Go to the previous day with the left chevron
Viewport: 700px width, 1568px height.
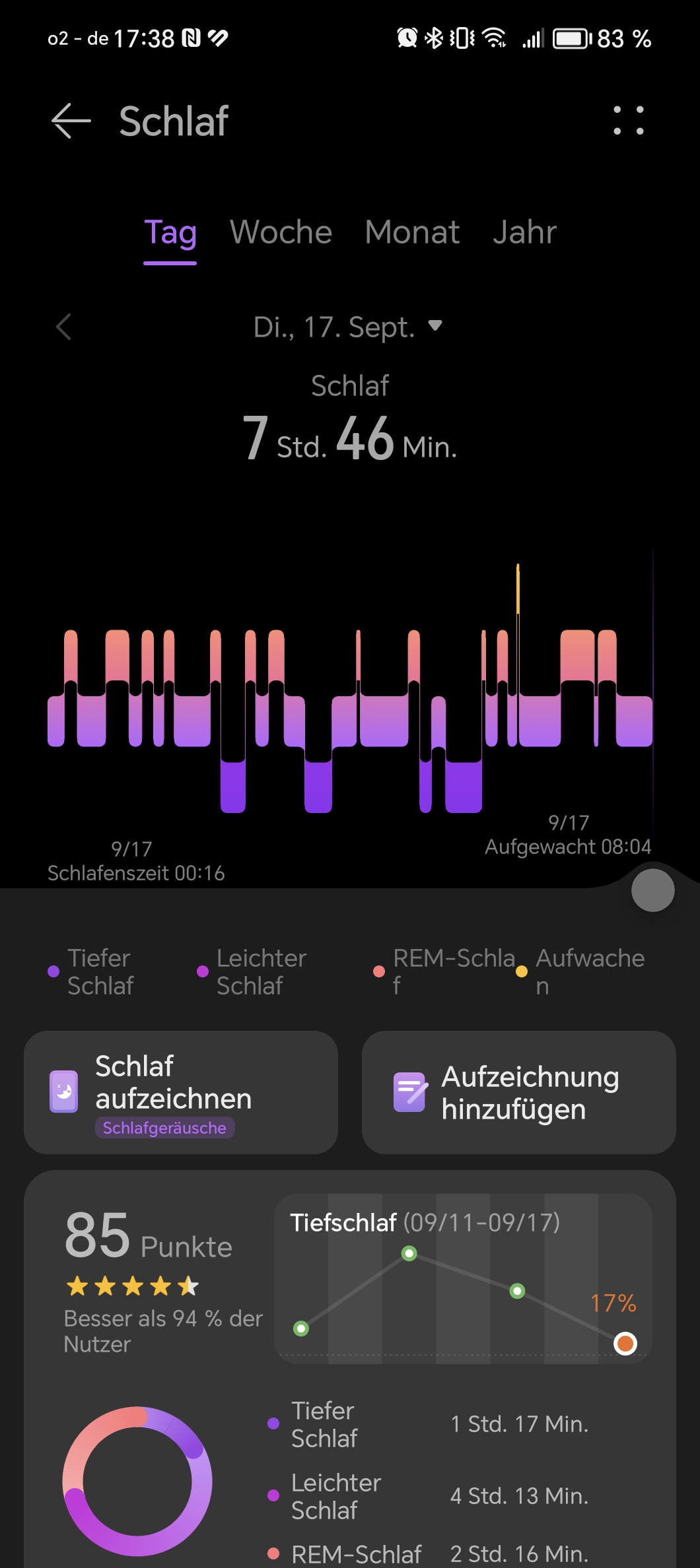[x=63, y=327]
